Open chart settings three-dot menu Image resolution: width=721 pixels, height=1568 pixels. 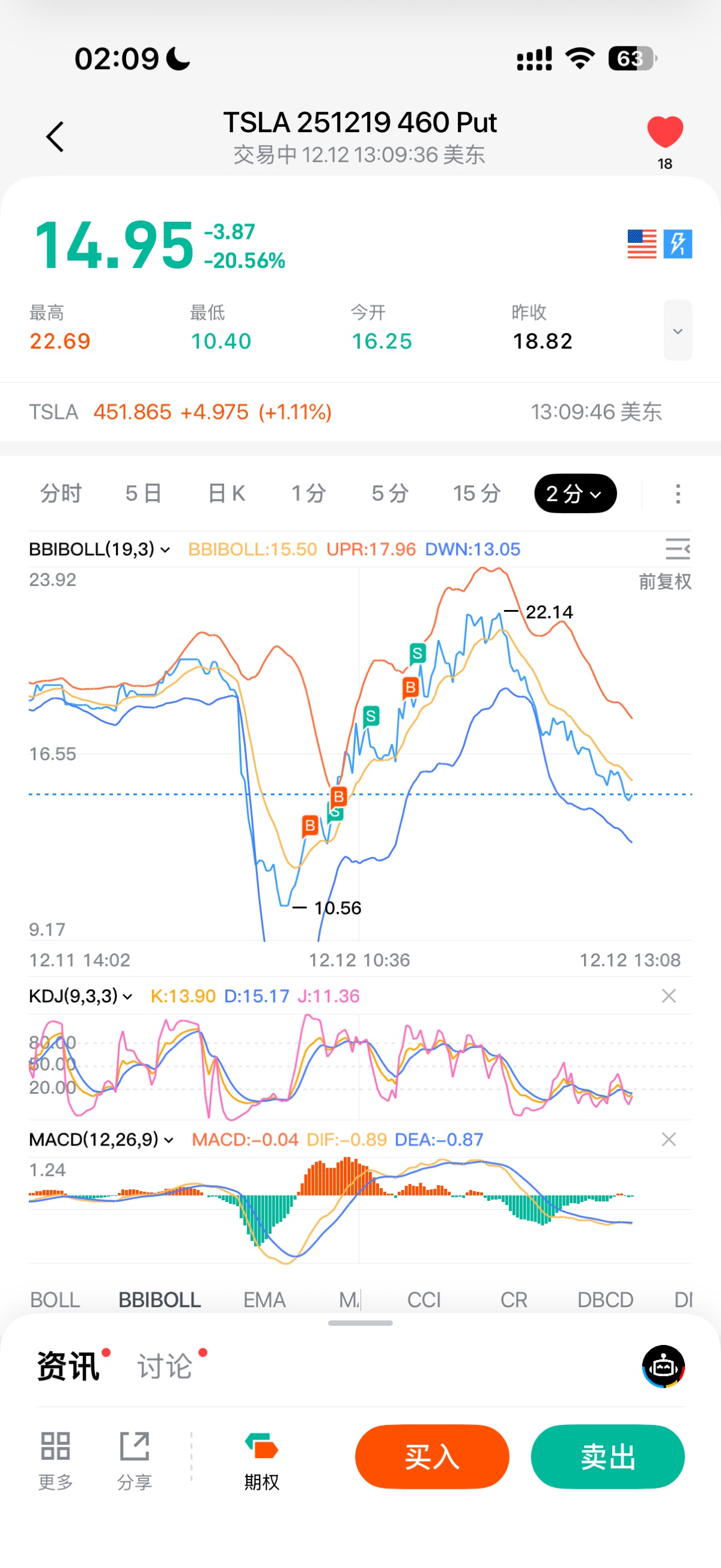[x=678, y=493]
